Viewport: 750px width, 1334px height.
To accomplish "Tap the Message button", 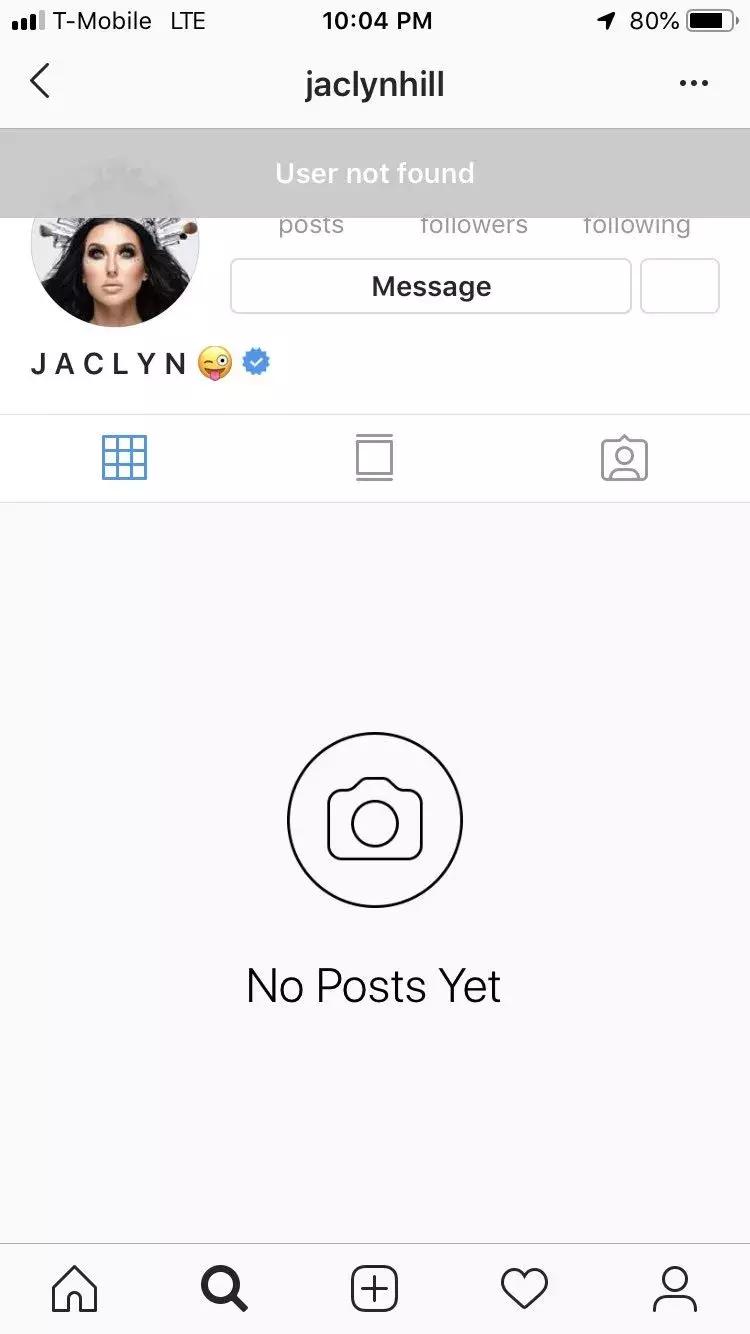I will tap(431, 287).
